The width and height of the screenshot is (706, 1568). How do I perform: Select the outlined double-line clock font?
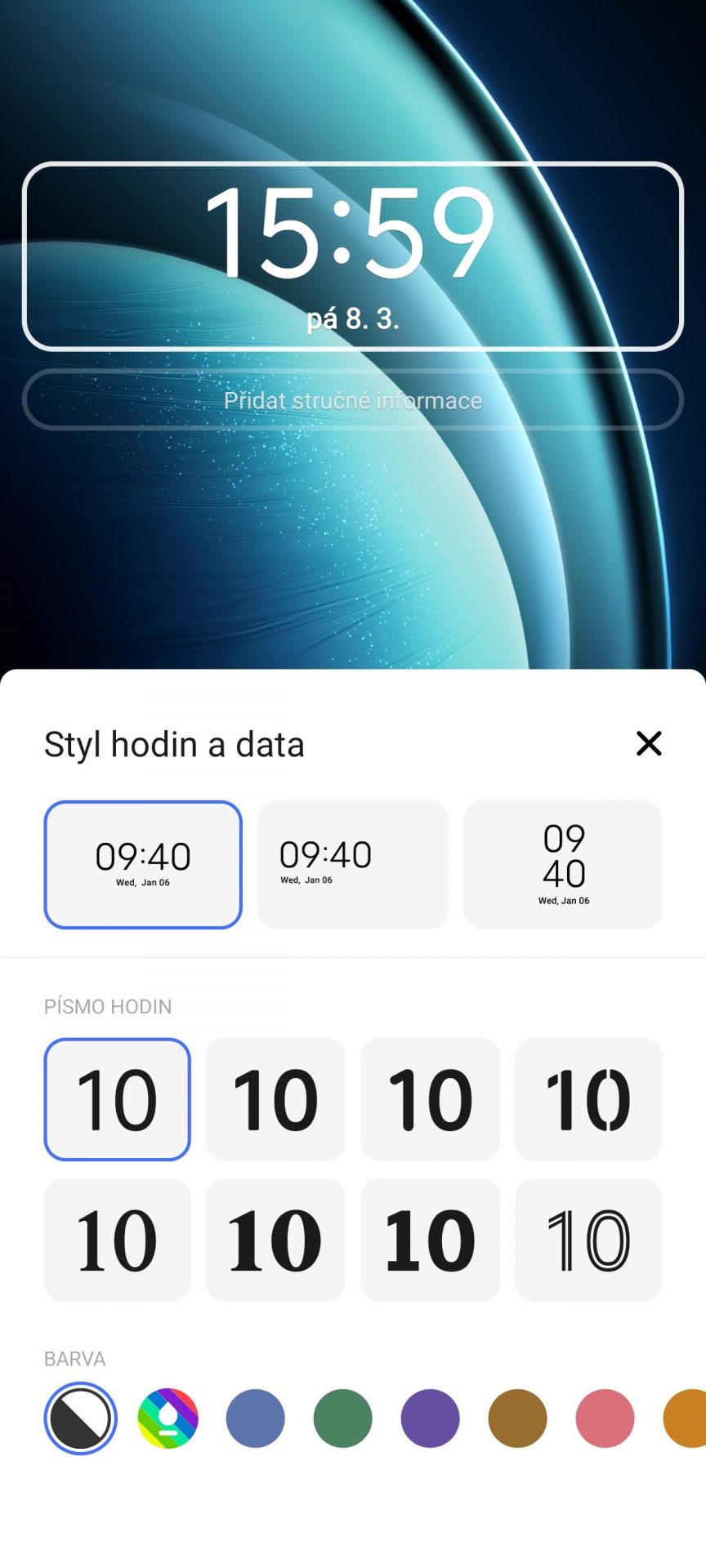click(588, 1240)
